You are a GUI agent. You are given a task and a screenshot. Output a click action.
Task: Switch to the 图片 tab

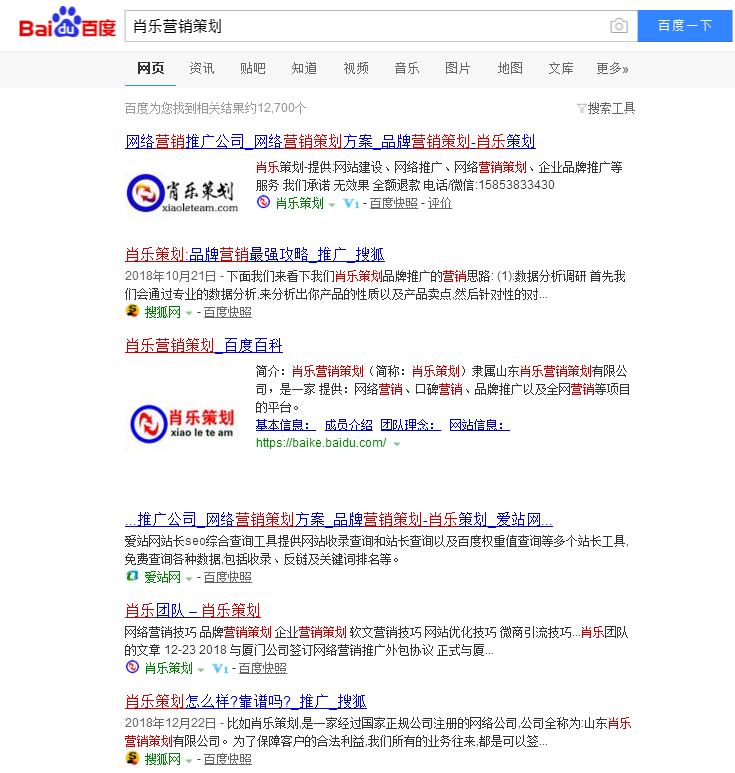point(458,68)
